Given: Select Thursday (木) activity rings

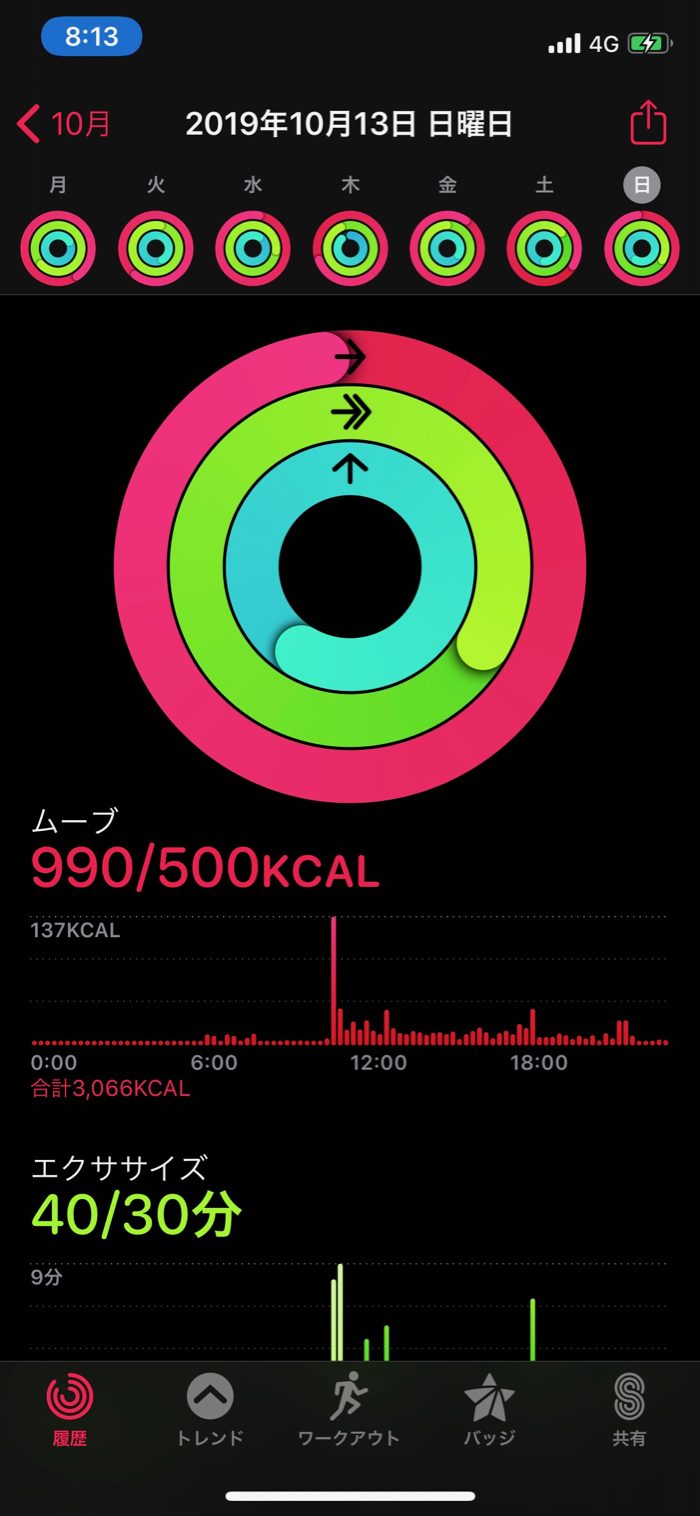Looking at the screenshot, I should point(350,247).
